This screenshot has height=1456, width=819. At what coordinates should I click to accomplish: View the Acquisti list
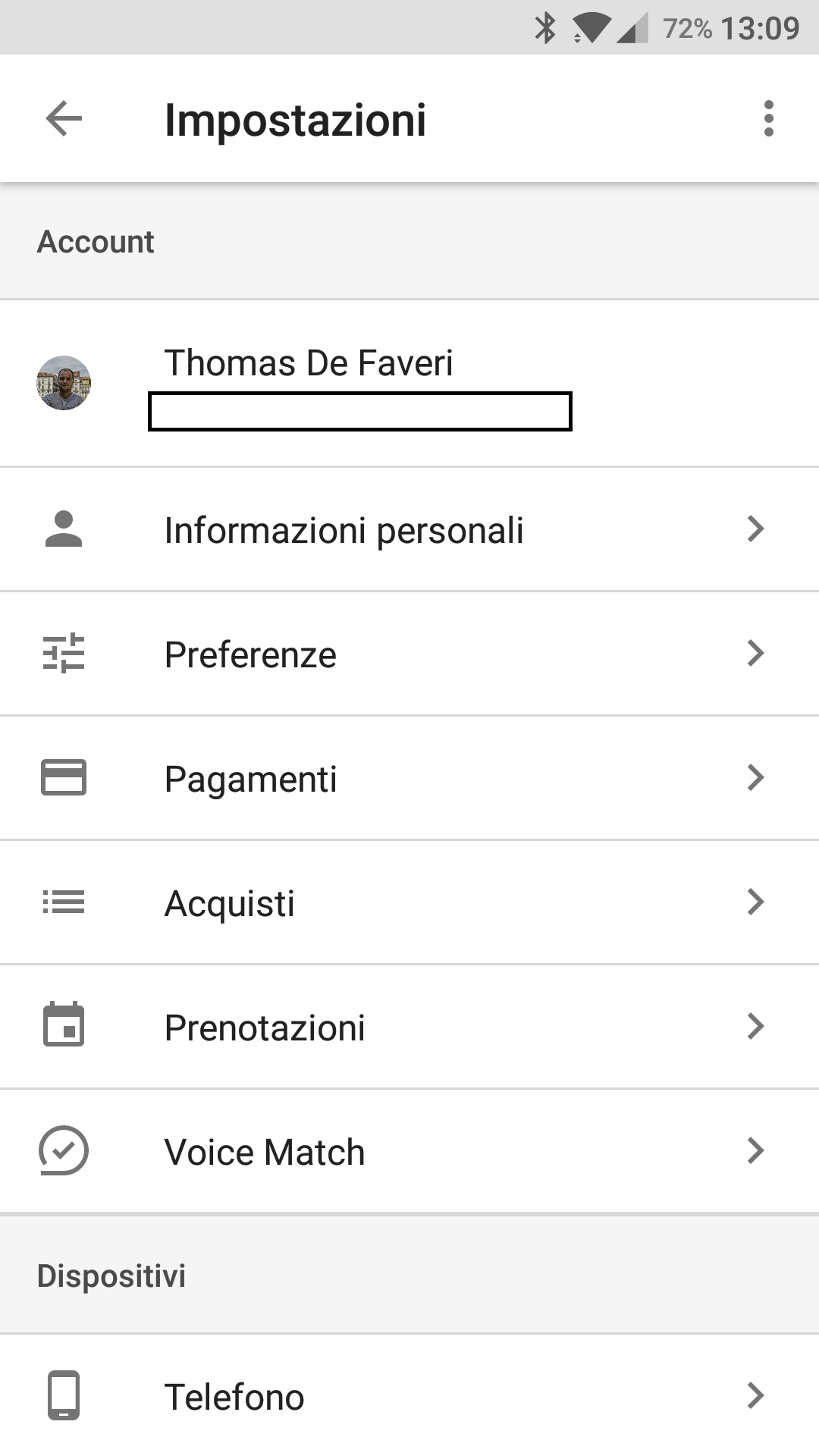409,902
